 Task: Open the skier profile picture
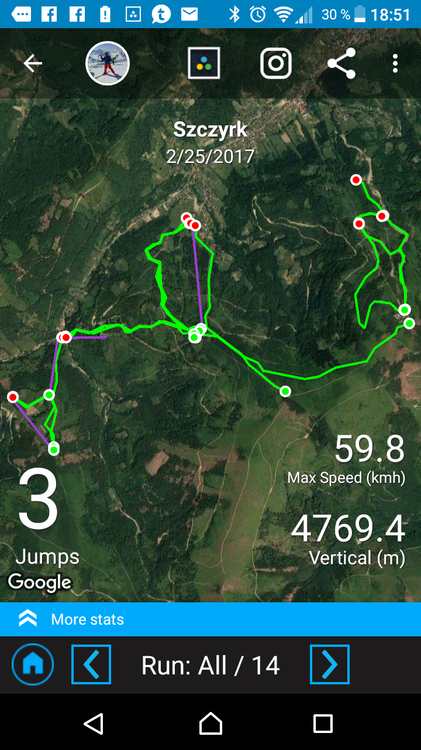108,63
